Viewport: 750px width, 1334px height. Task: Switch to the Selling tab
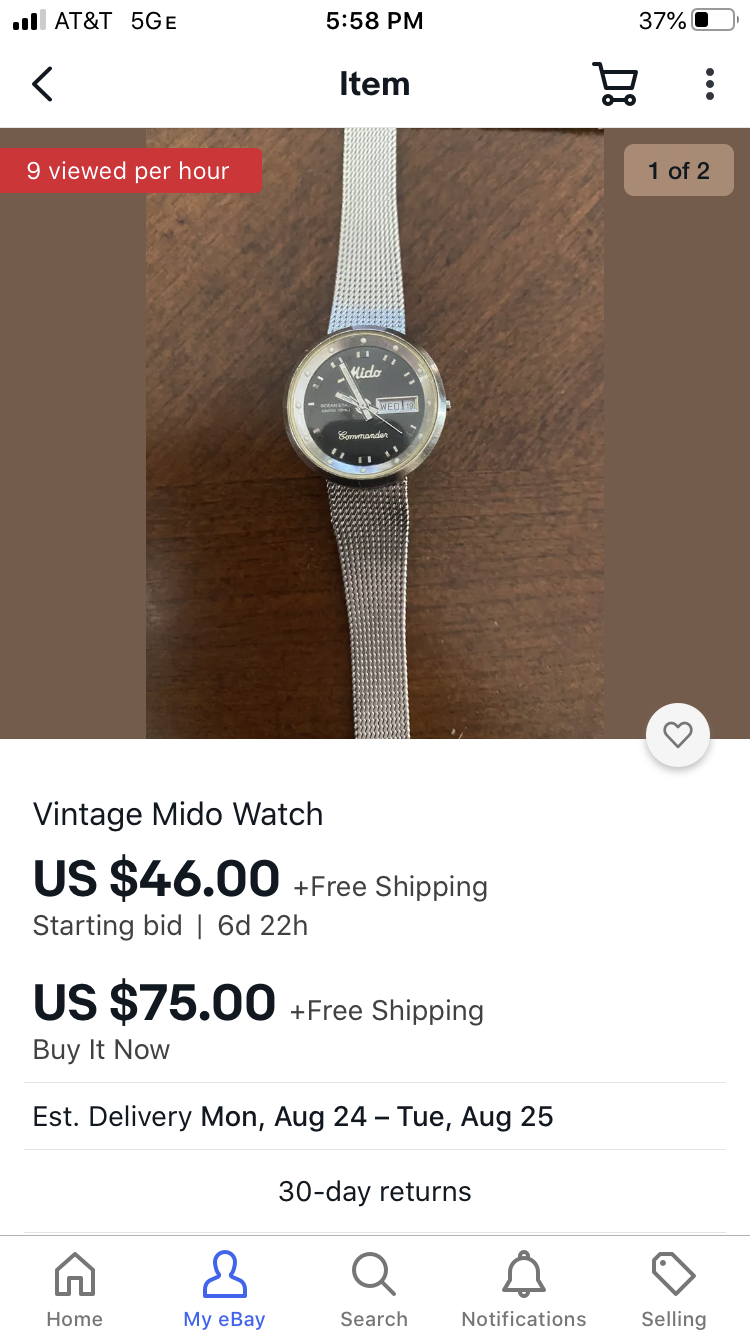point(673,1289)
